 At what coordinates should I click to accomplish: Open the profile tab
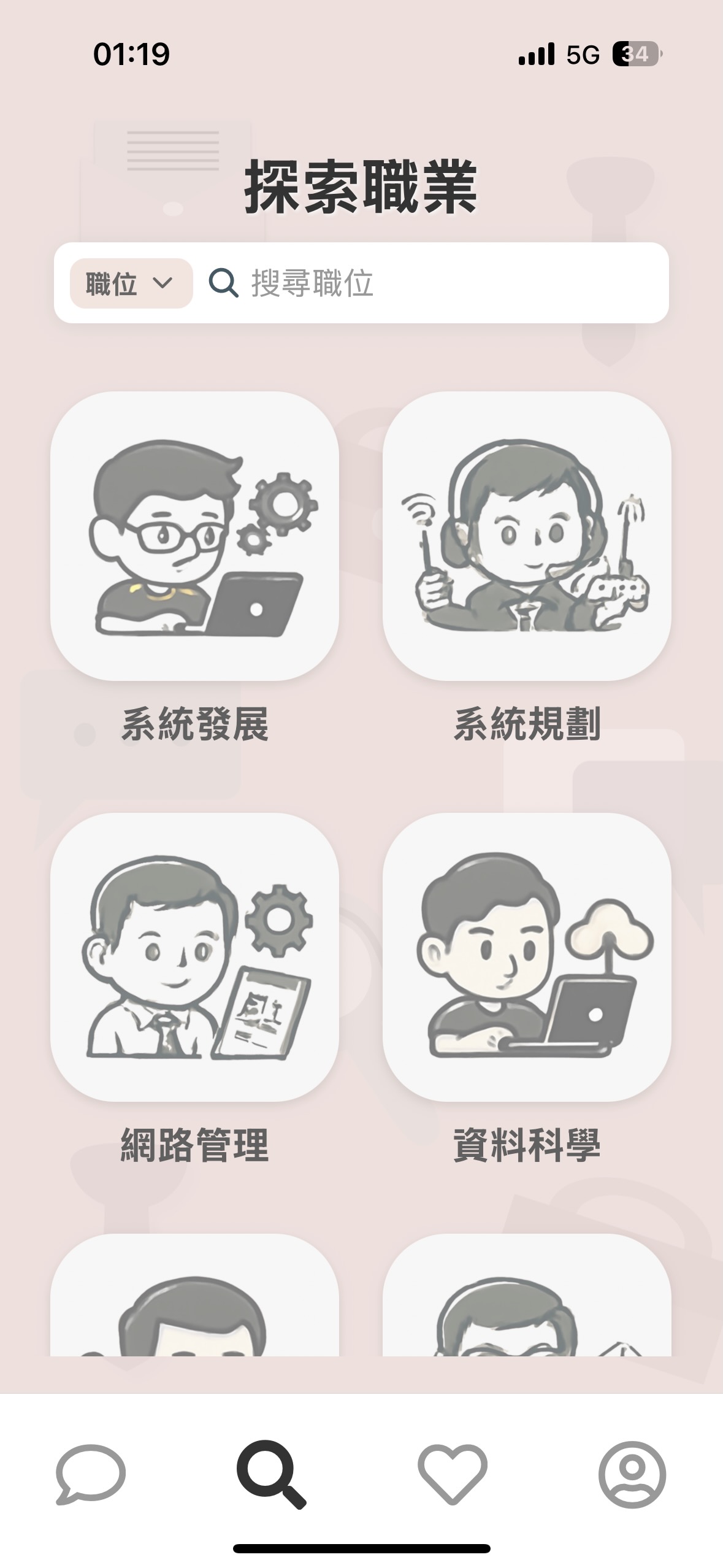[x=632, y=1474]
